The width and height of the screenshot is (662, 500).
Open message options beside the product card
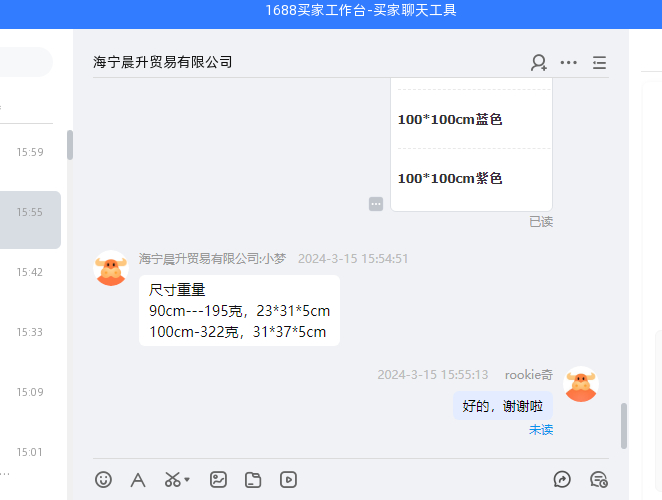point(376,204)
